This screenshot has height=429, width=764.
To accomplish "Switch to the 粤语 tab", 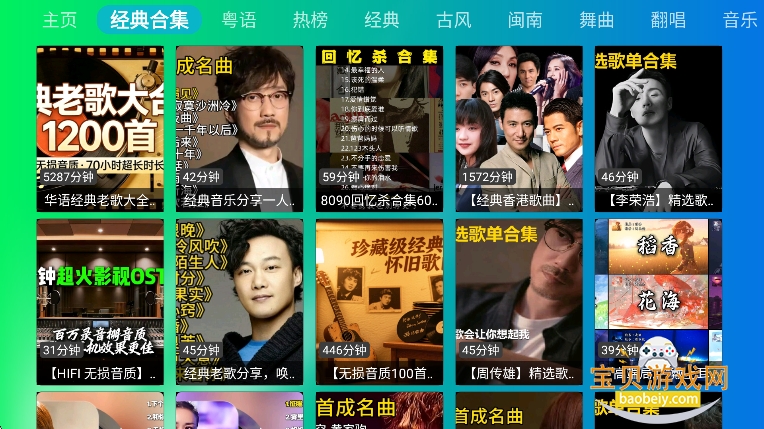I will (239, 20).
